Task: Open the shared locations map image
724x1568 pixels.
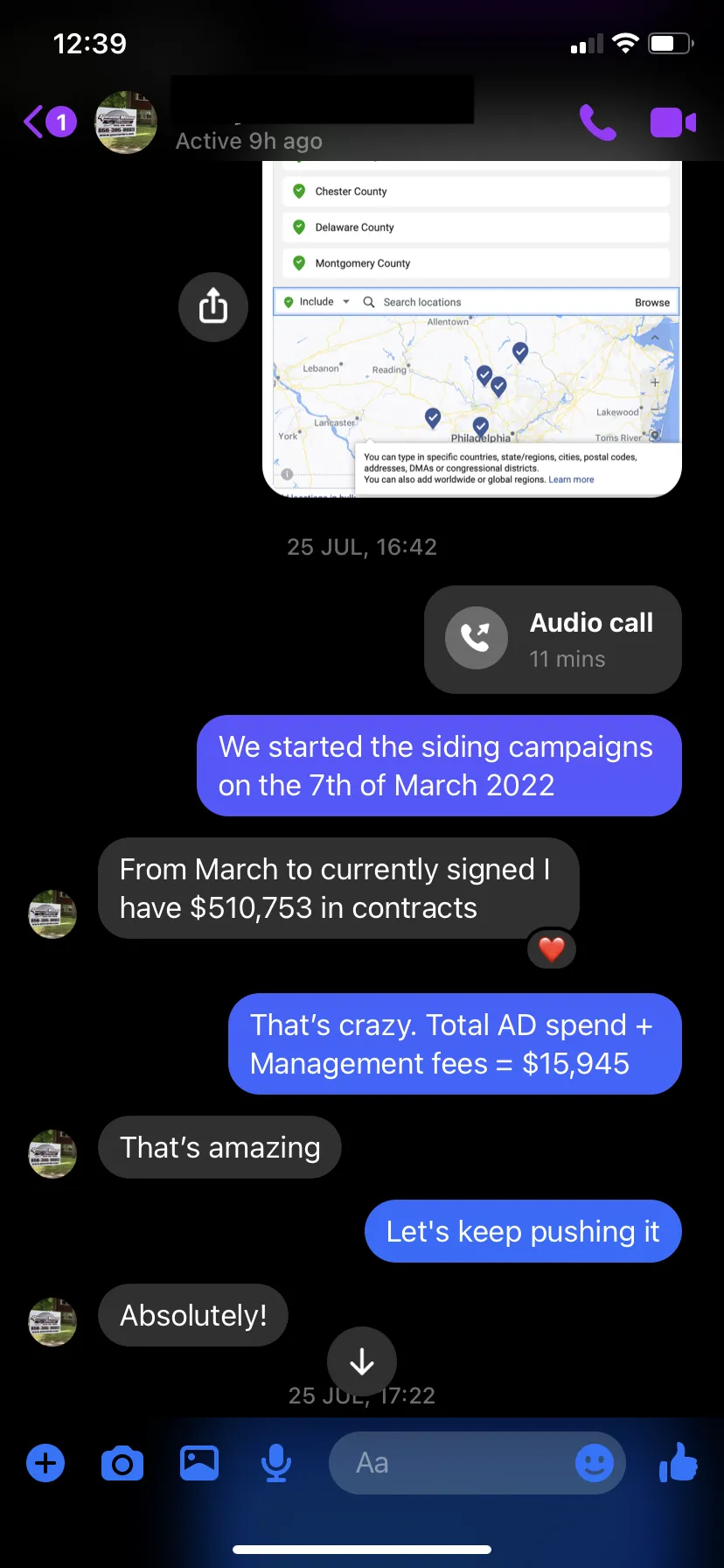Action: click(x=472, y=367)
